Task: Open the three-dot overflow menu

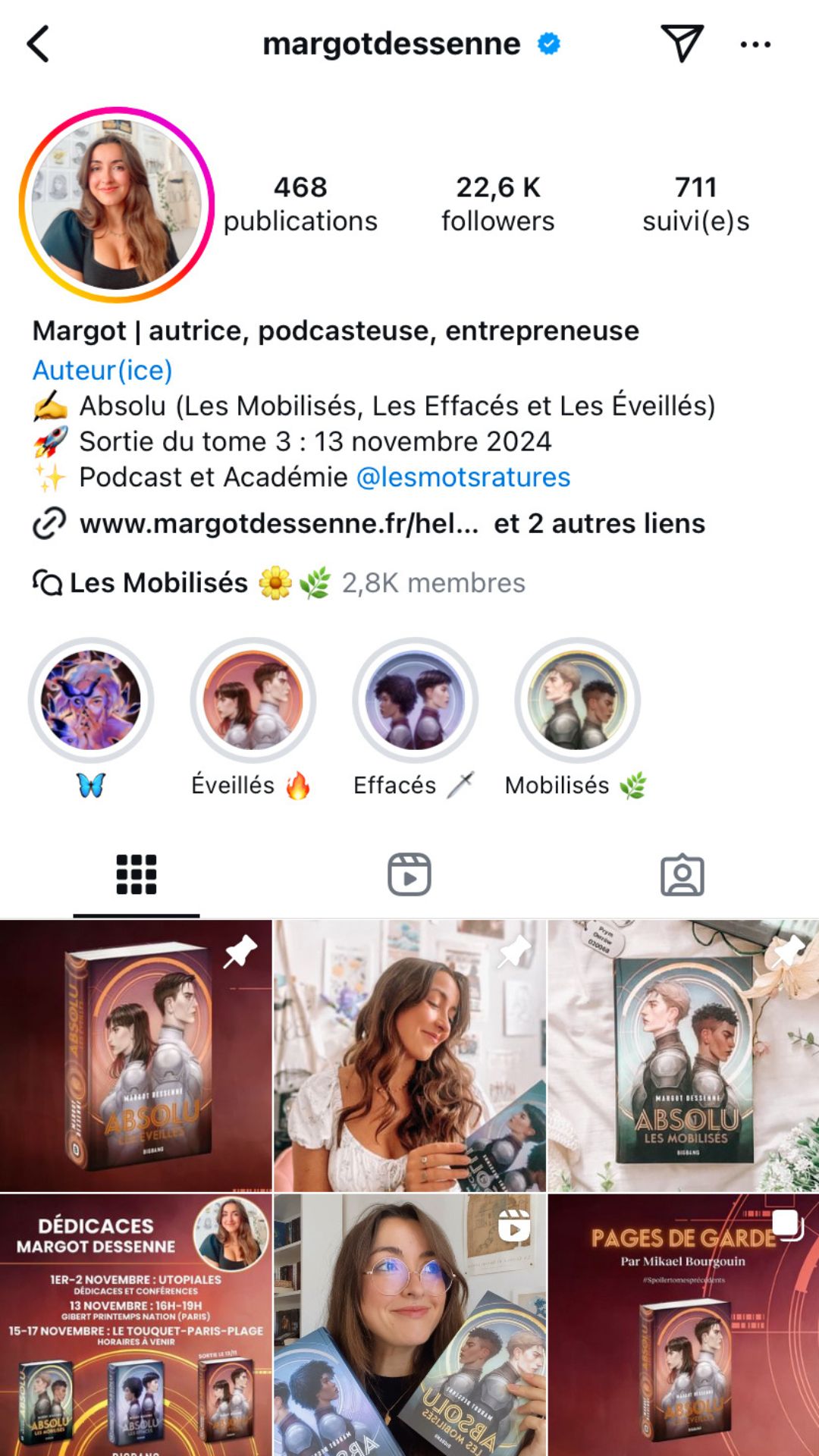Action: click(x=755, y=45)
